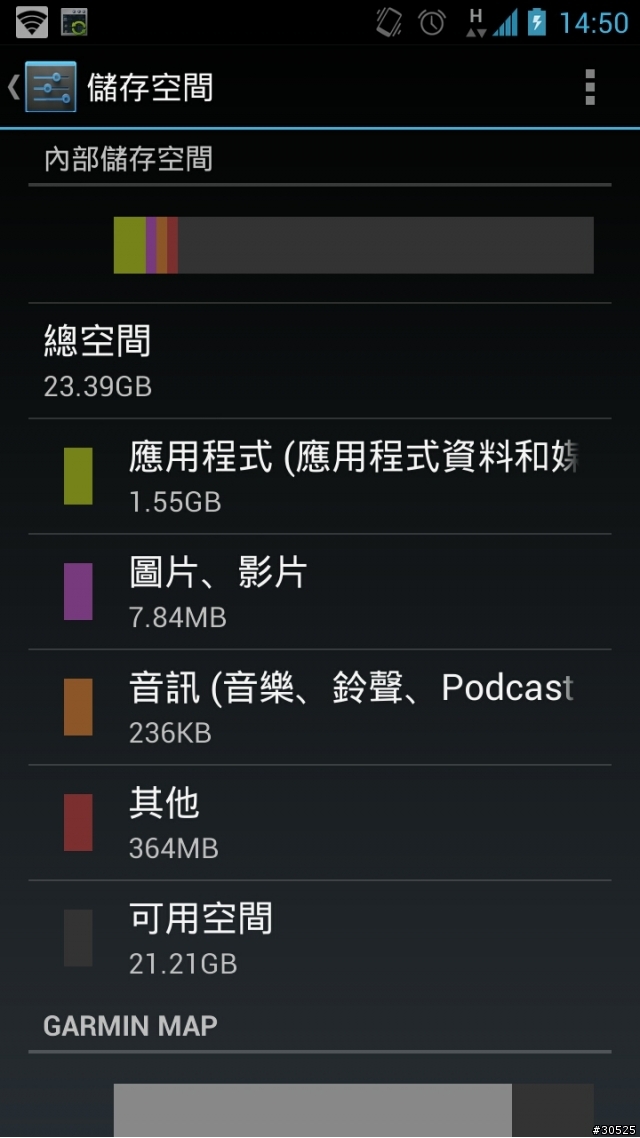Open the 圖片、影片 storage row
The height and width of the screenshot is (1138, 640).
click(320, 591)
